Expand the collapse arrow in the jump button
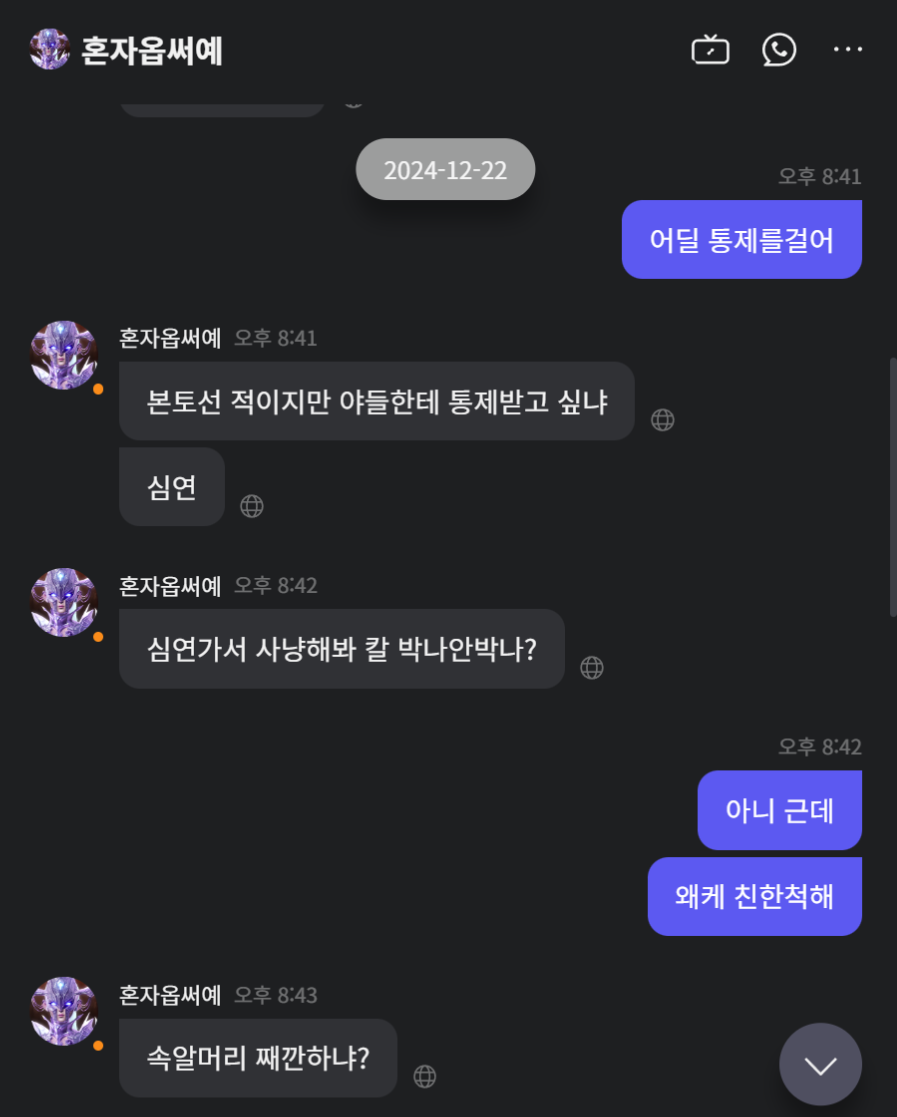Image resolution: width=897 pixels, height=1117 pixels. 820,1064
